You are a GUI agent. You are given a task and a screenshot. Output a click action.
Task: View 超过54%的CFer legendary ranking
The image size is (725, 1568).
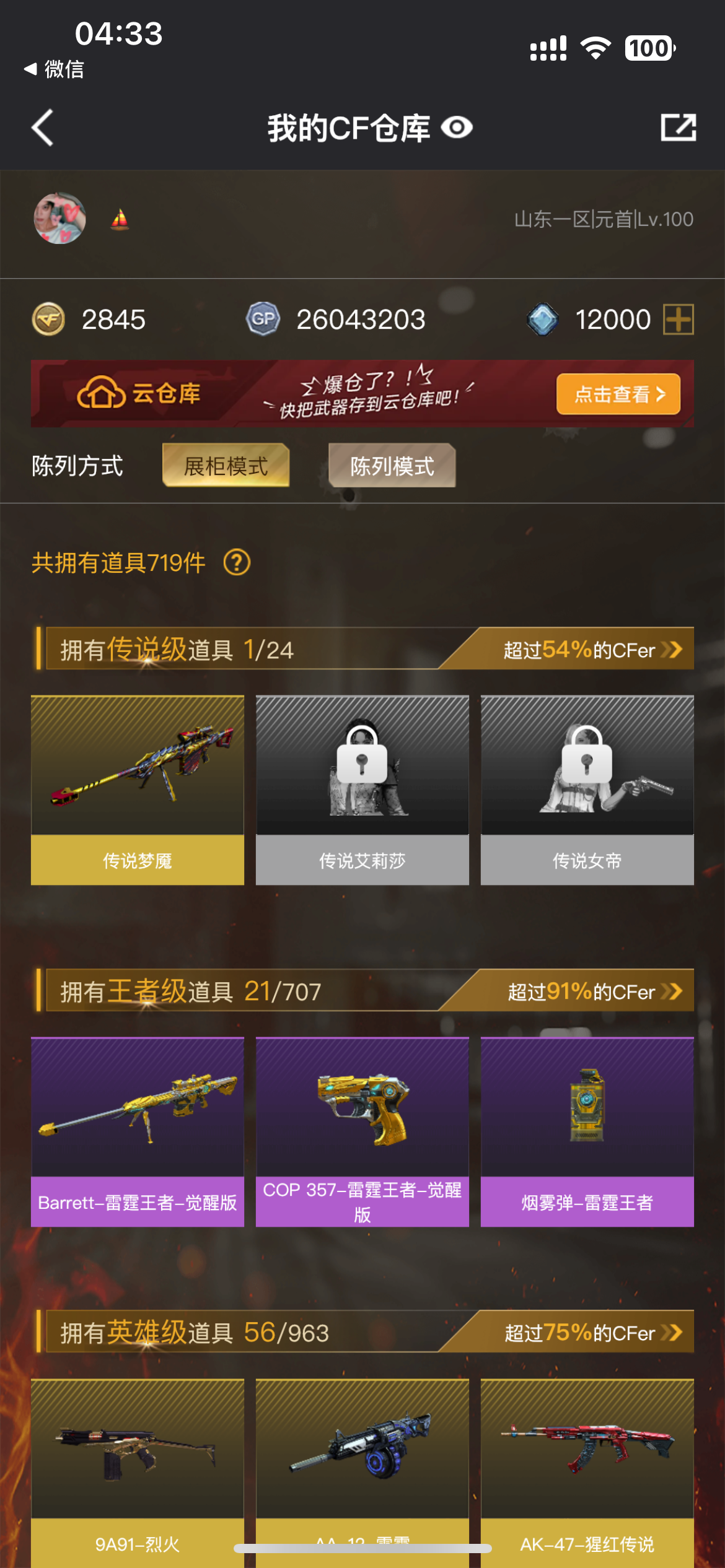592,650
